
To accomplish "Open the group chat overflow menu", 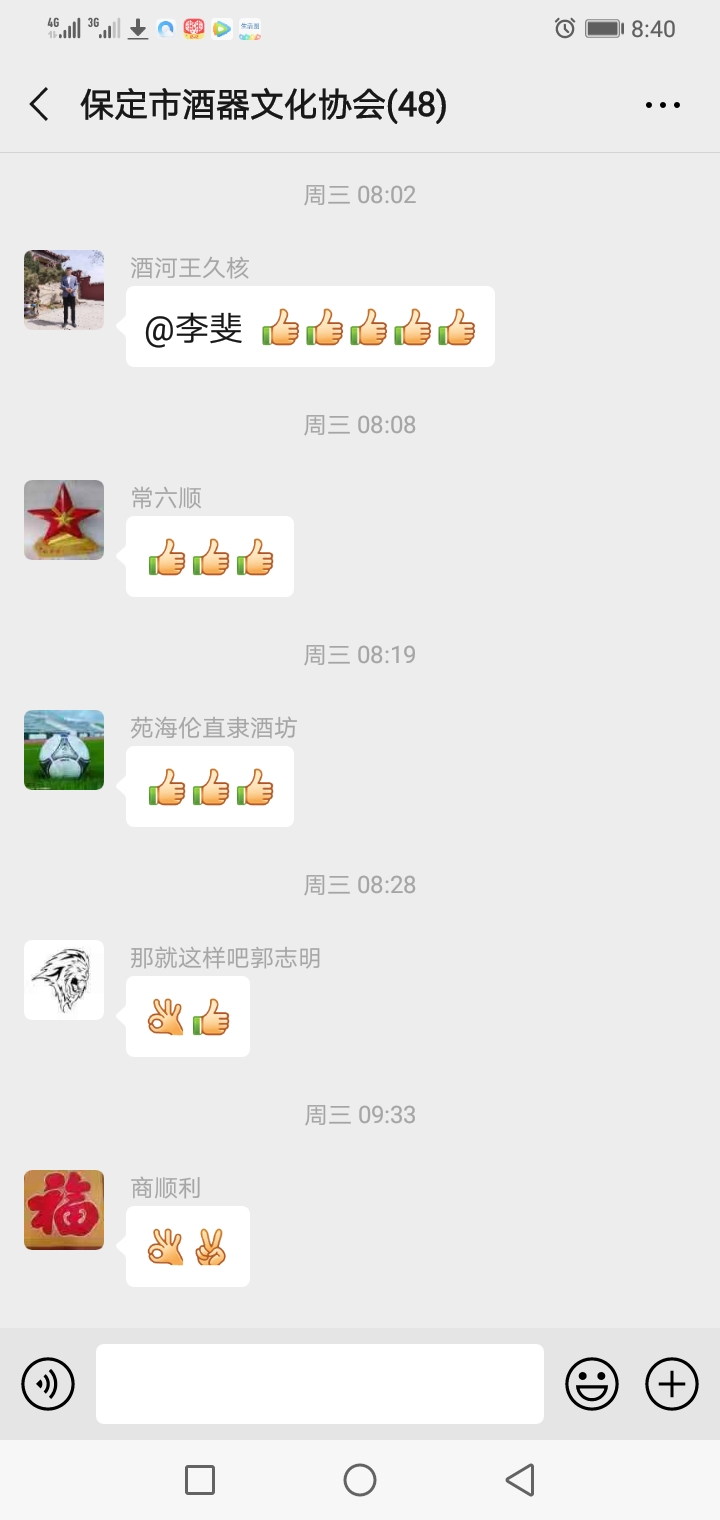I will point(662,105).
